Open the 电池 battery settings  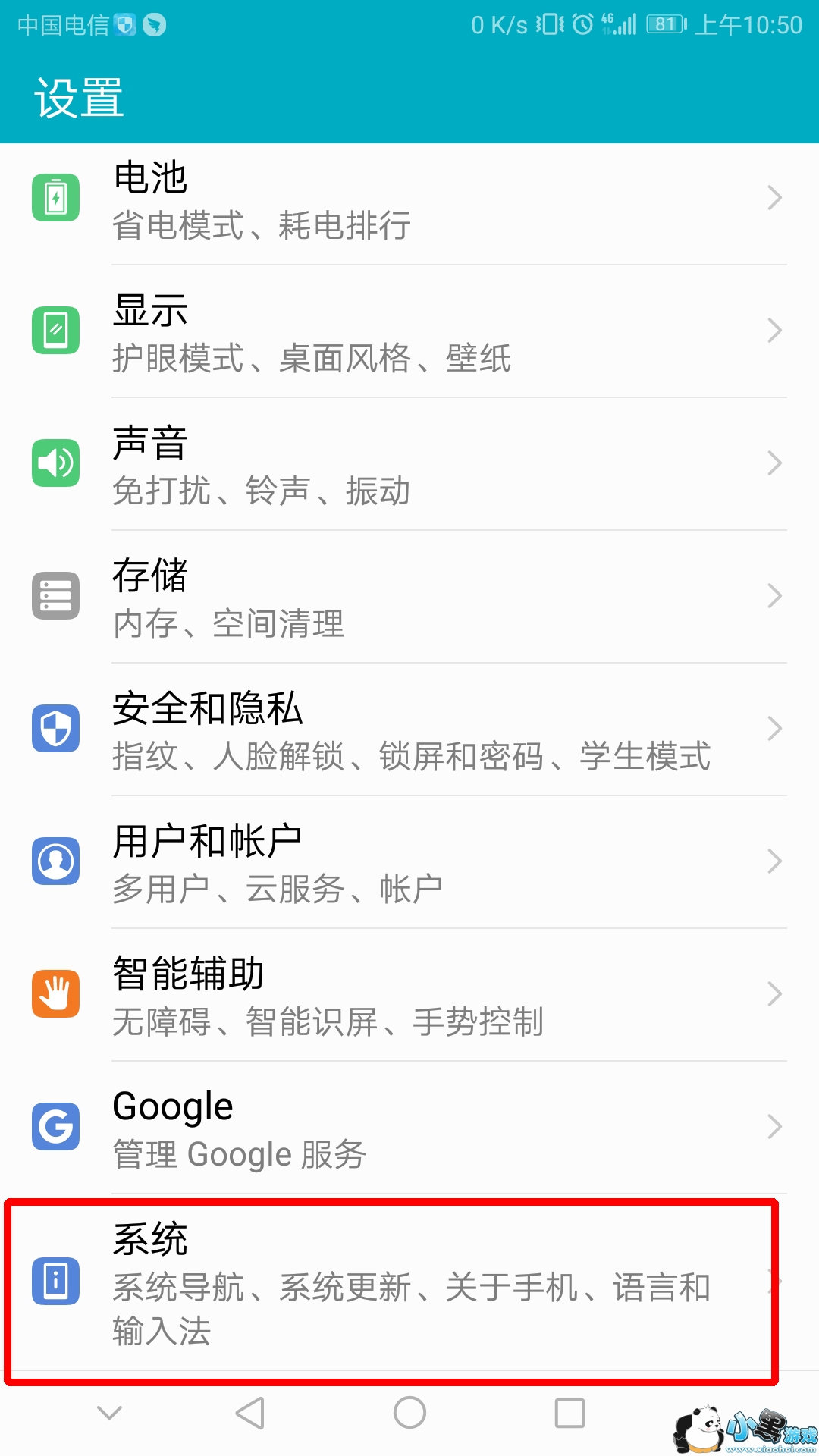tap(409, 199)
